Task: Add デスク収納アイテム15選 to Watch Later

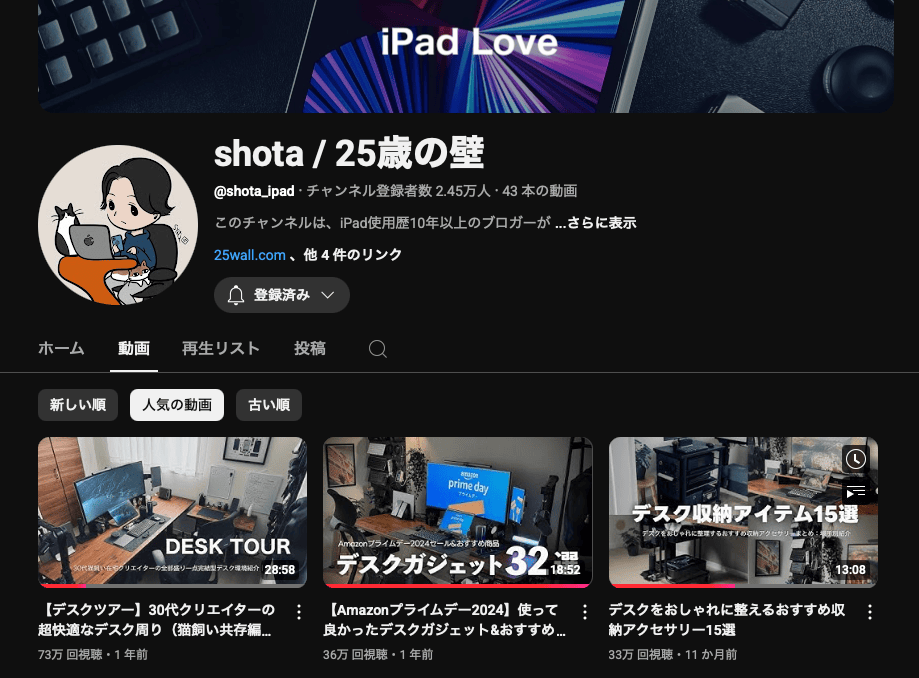Action: [855, 459]
